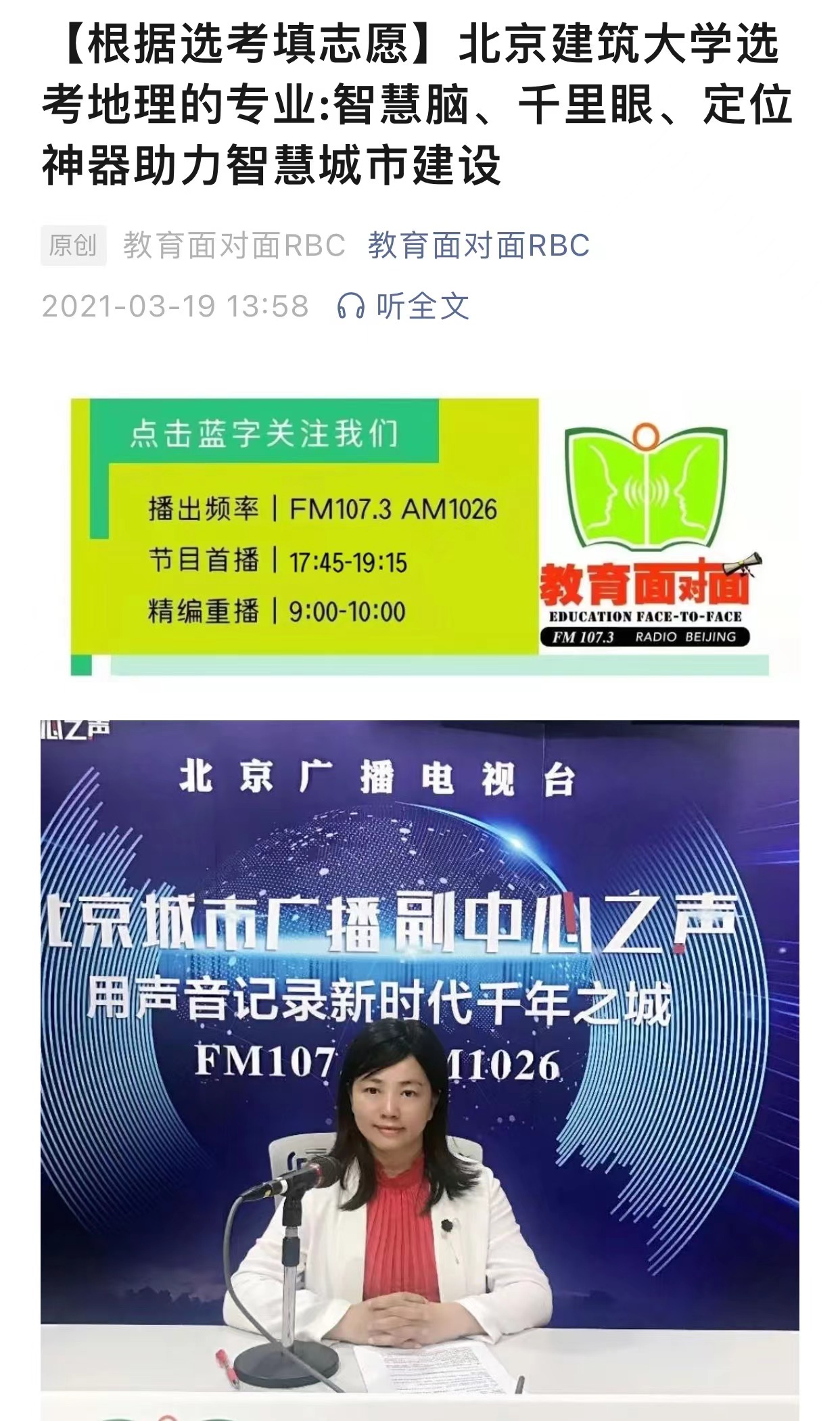The width and height of the screenshot is (840, 1421).
Task: Listen to the full article with 听全文
Action: coord(404,306)
